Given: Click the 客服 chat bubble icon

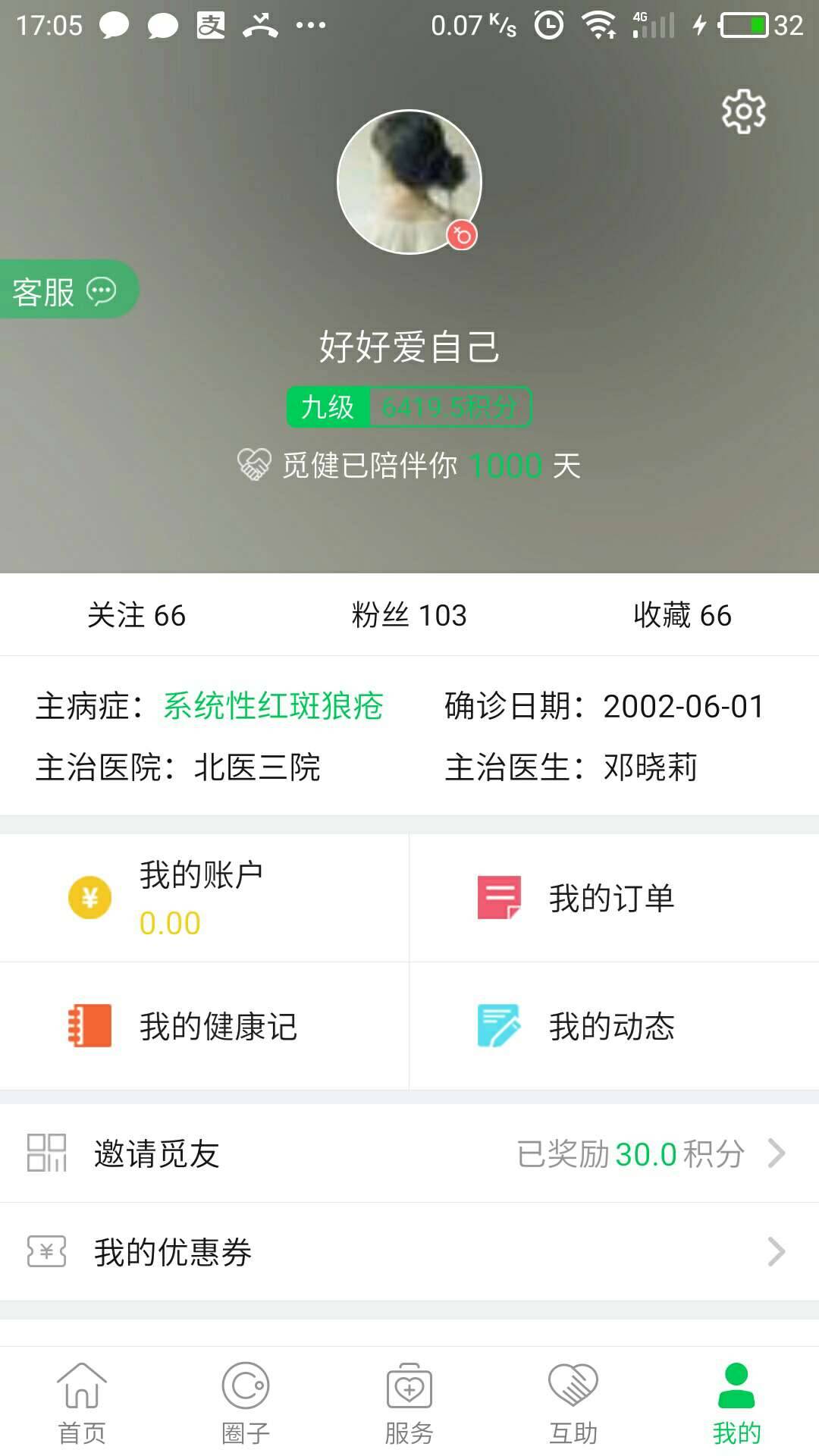Looking at the screenshot, I should [102, 291].
